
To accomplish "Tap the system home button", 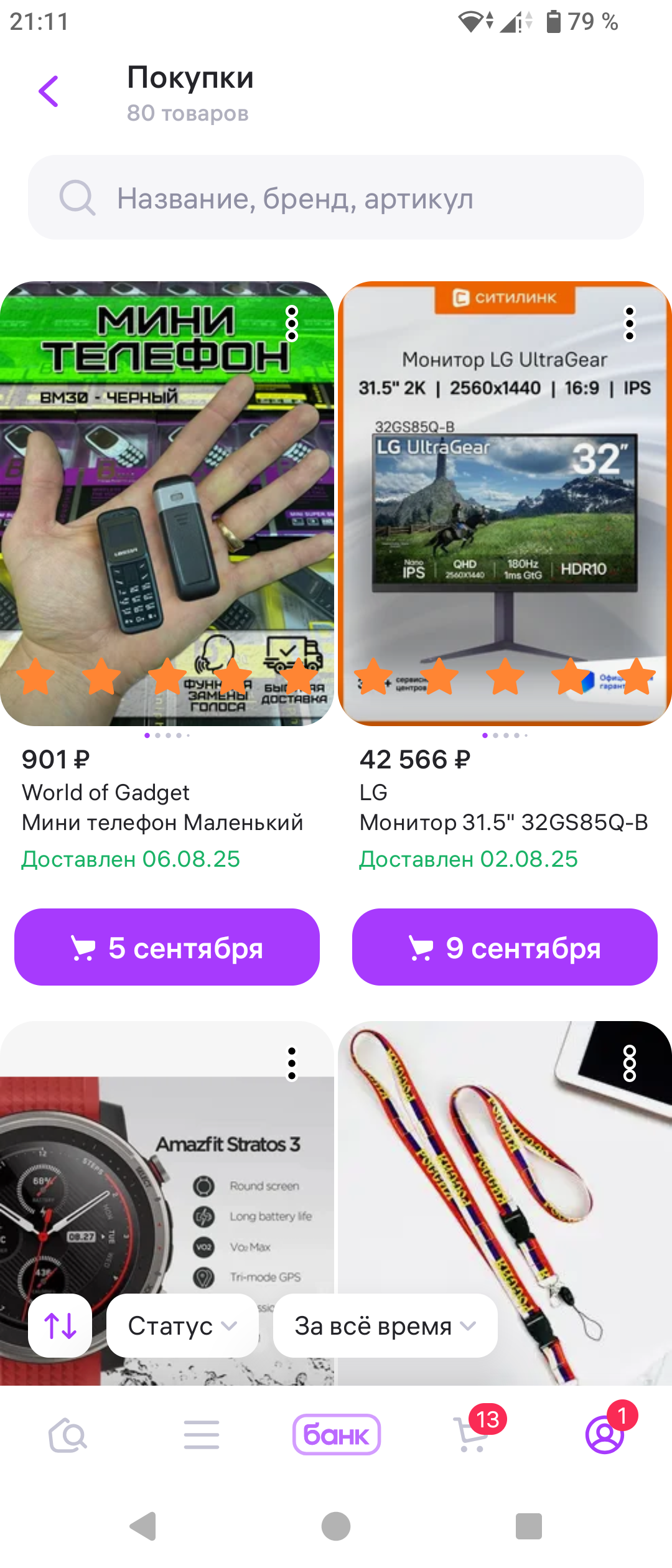I will (x=336, y=1526).
